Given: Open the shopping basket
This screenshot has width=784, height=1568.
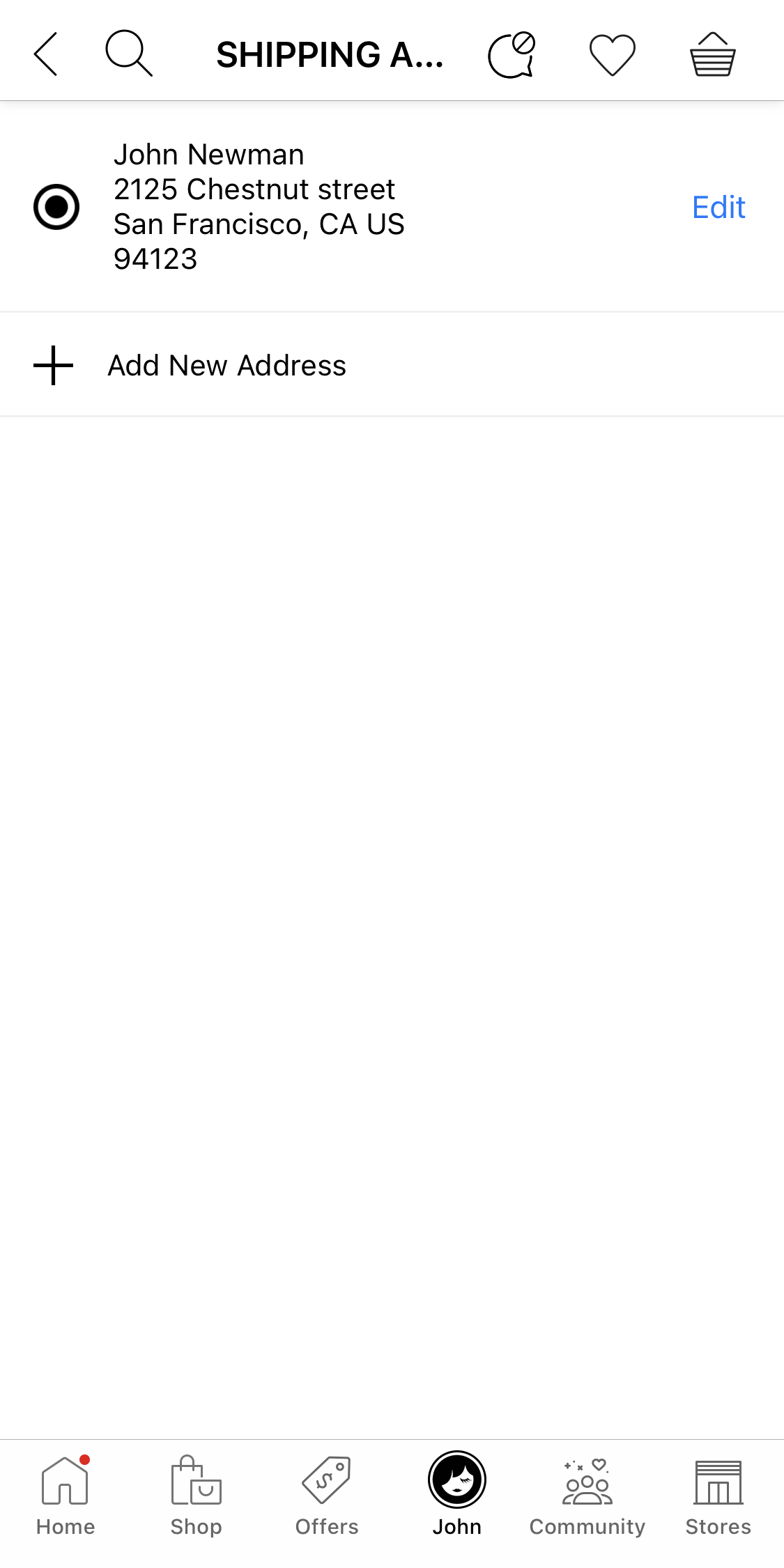Looking at the screenshot, I should click(x=712, y=54).
